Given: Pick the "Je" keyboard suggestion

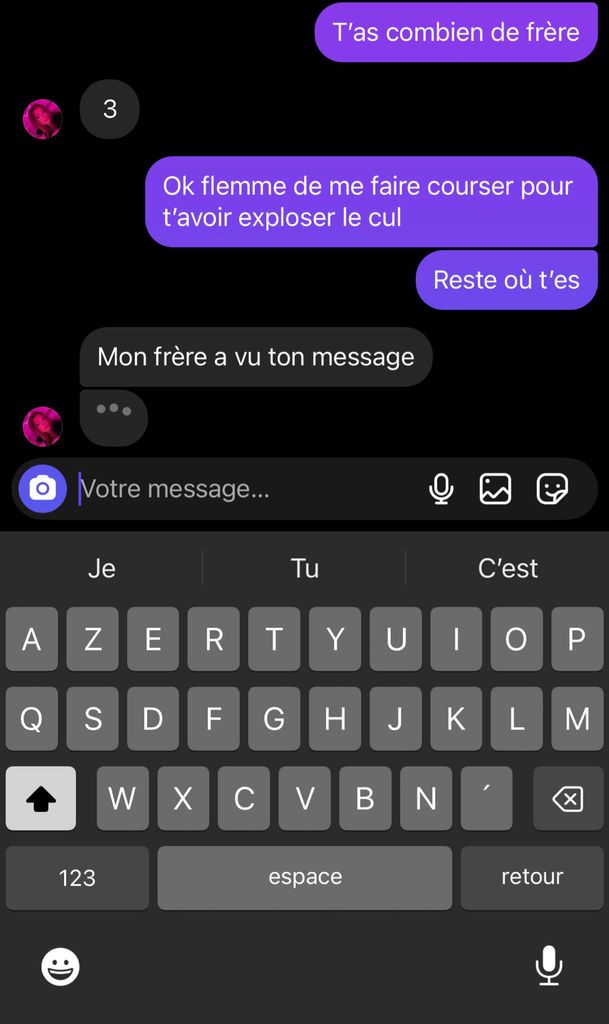Looking at the screenshot, I should (102, 568).
